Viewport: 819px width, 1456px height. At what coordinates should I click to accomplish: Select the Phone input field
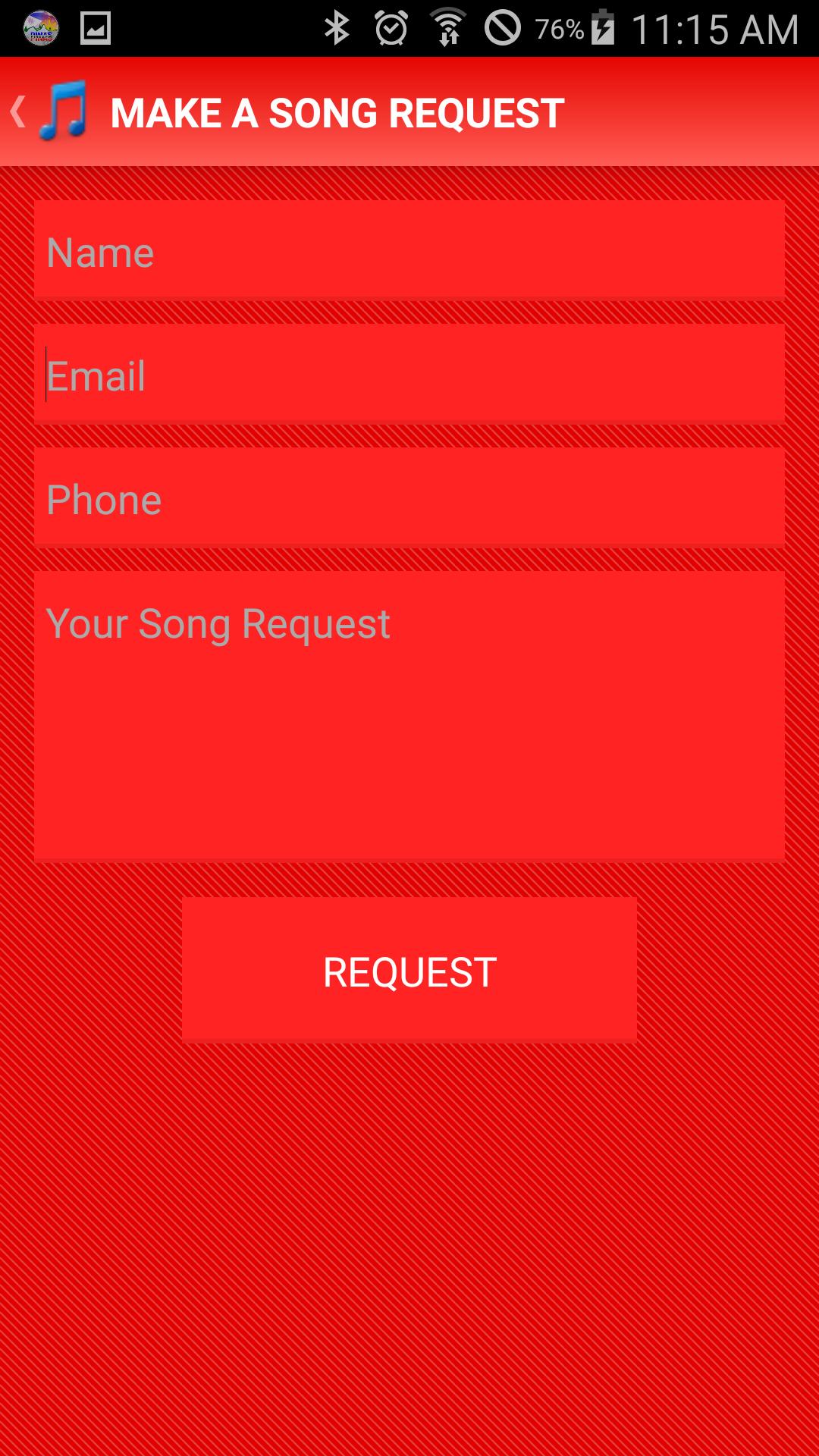[x=409, y=498]
